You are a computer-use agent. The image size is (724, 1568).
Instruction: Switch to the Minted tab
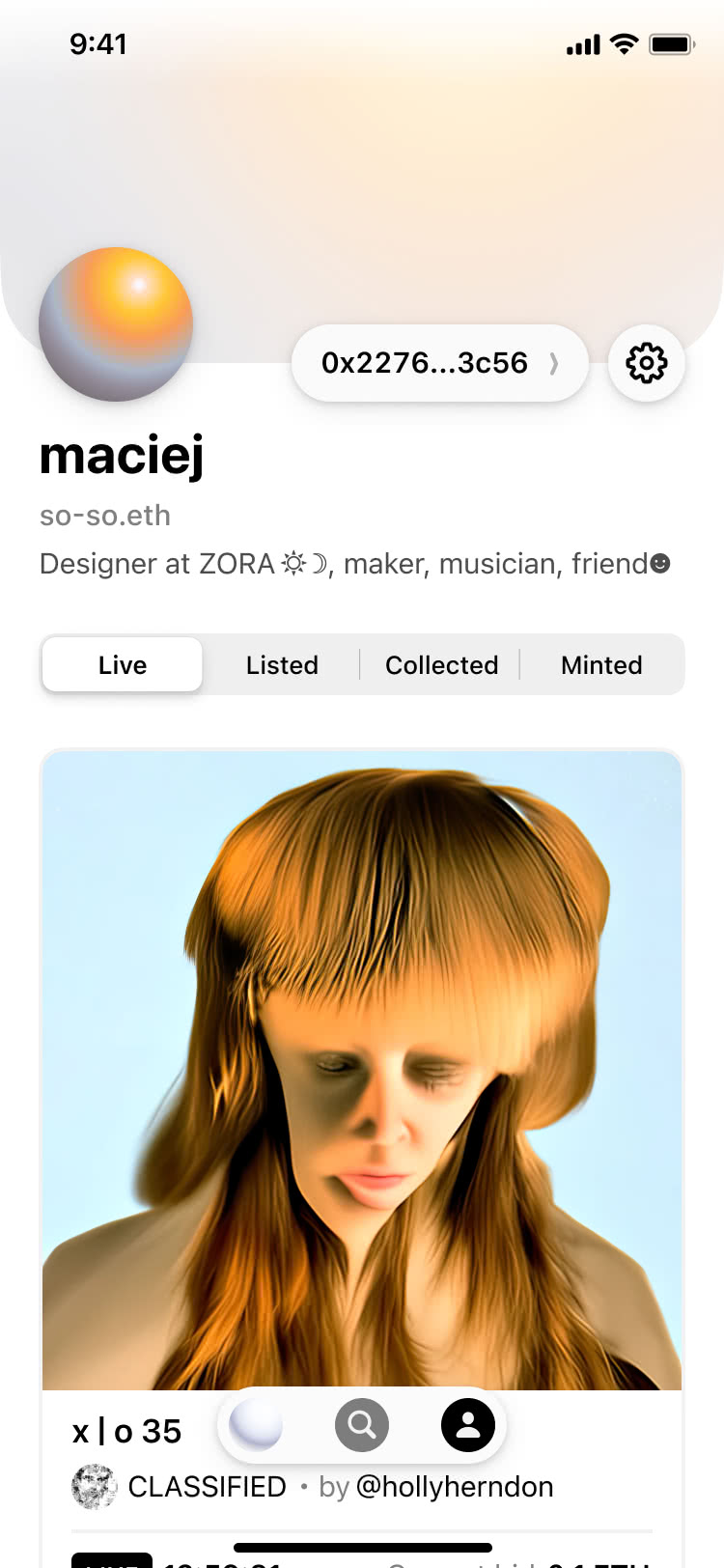(601, 664)
